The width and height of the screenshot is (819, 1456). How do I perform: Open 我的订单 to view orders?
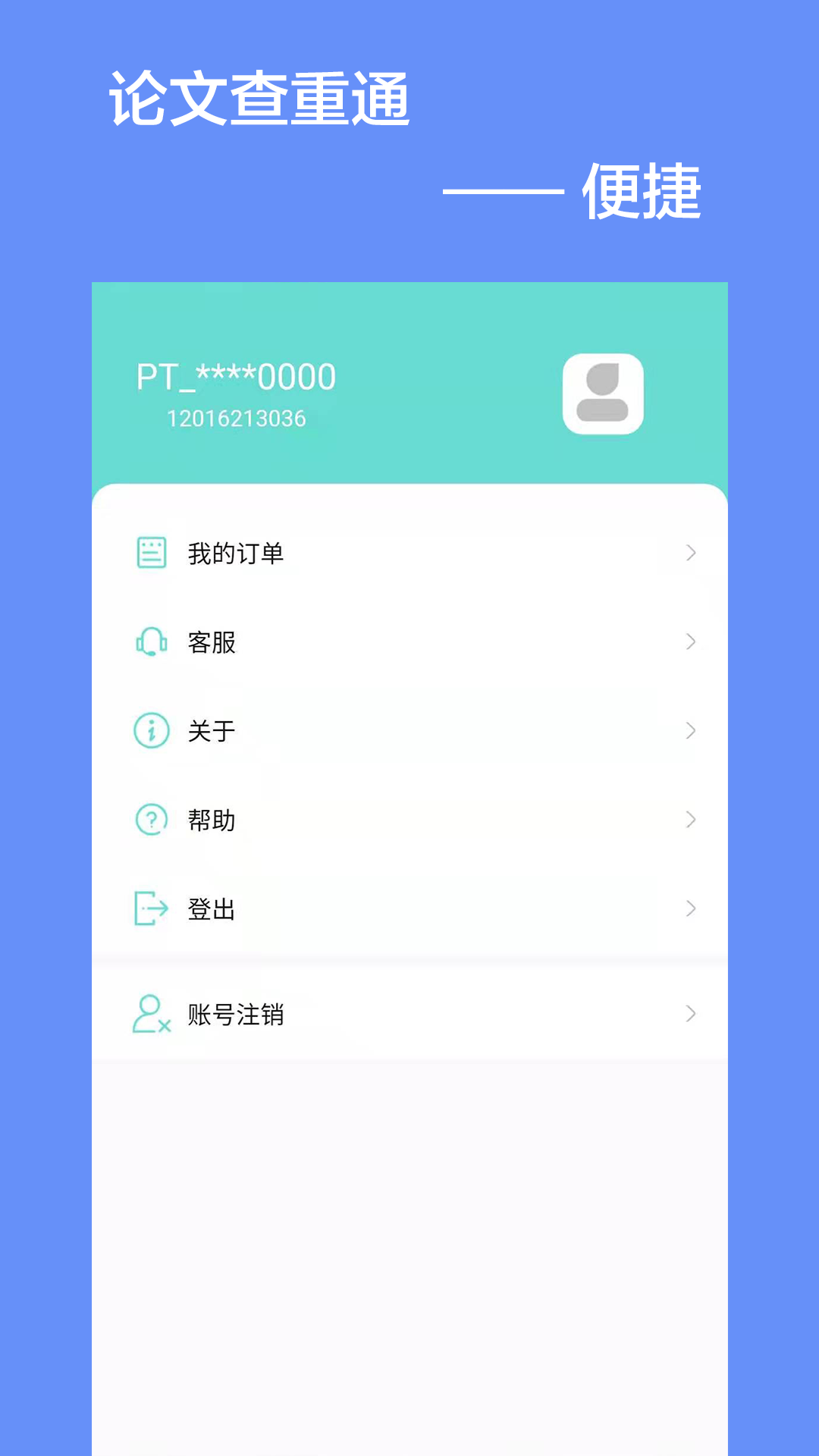pos(235,553)
